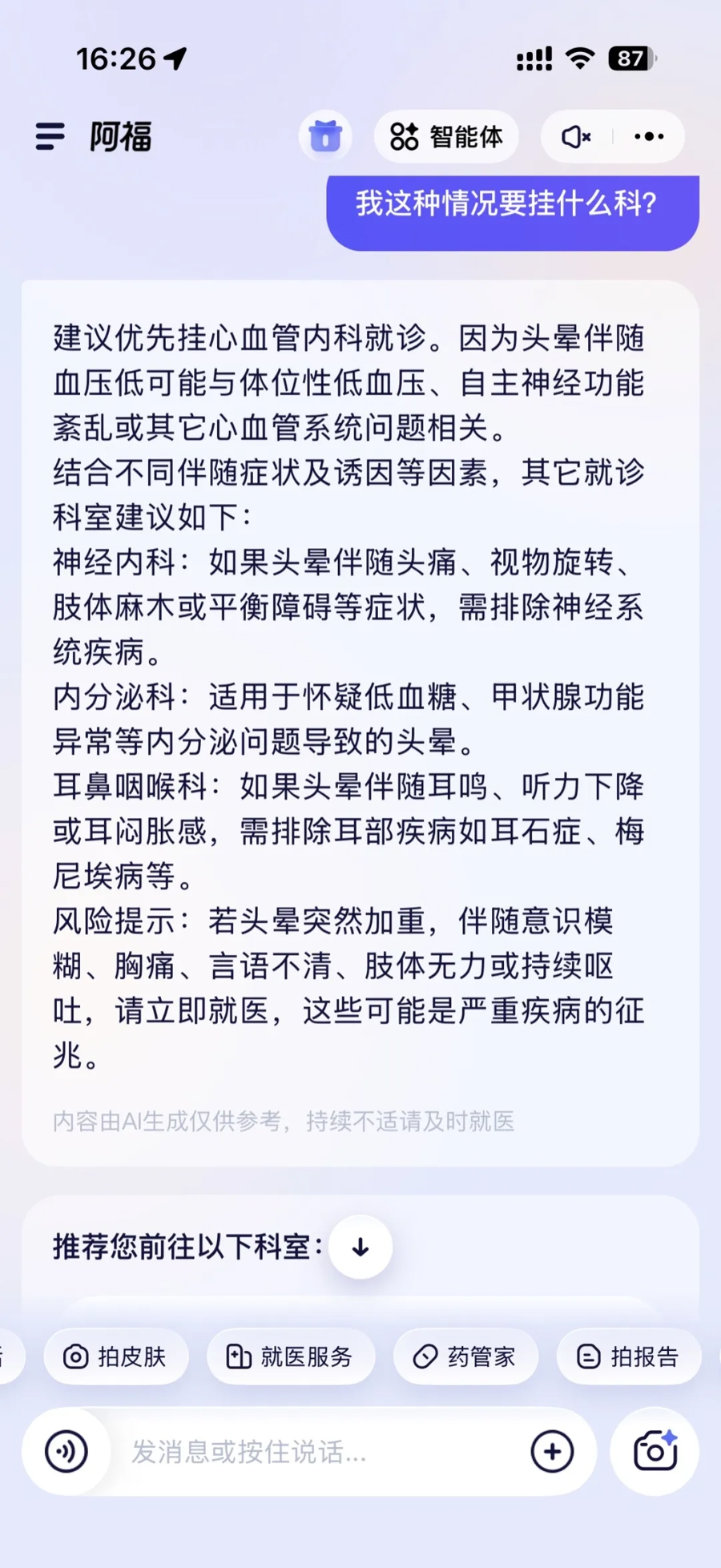
Task: Open the gift box icon
Action: pyautogui.click(x=325, y=136)
